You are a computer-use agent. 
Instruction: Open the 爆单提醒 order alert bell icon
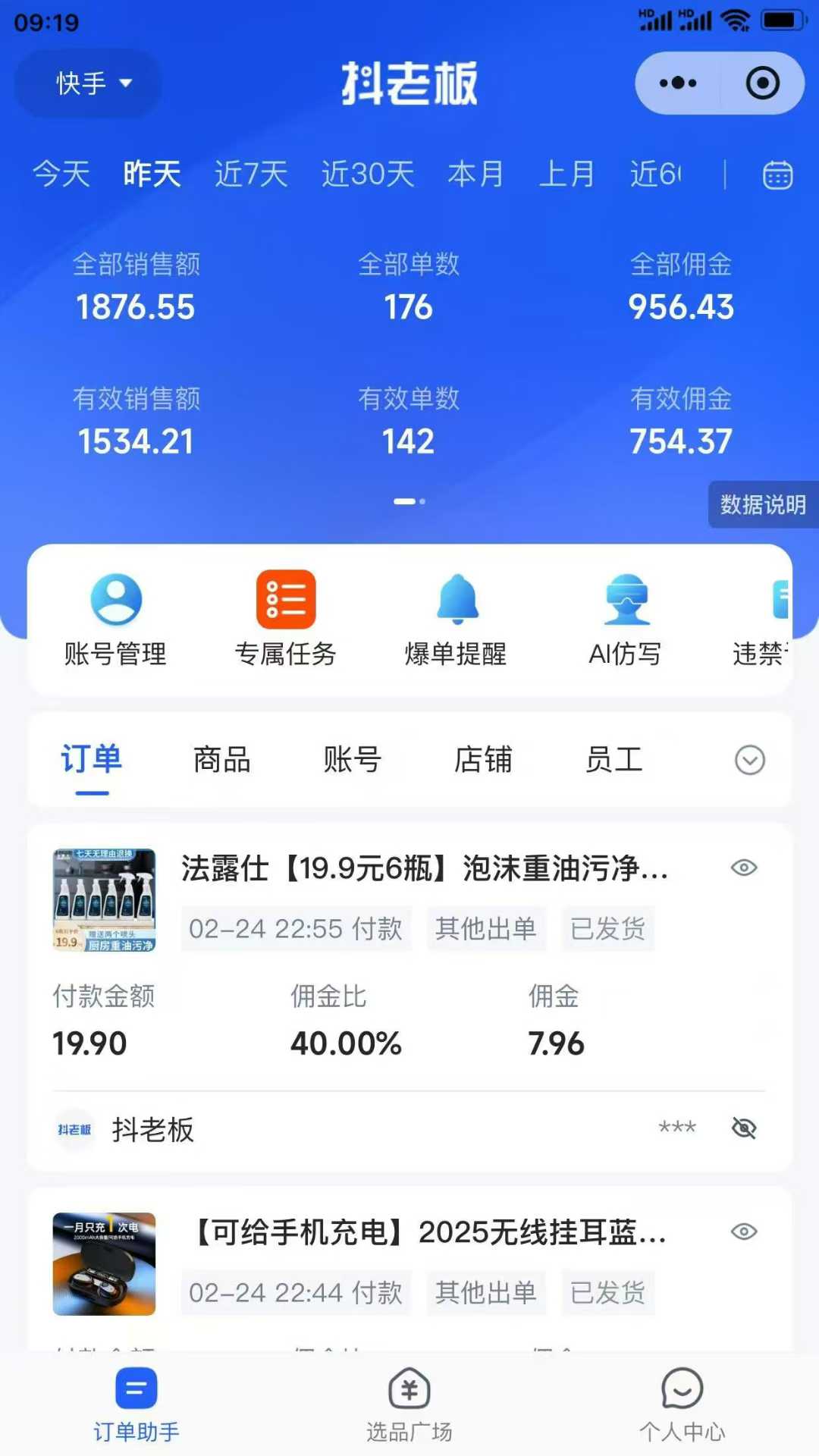tap(455, 599)
